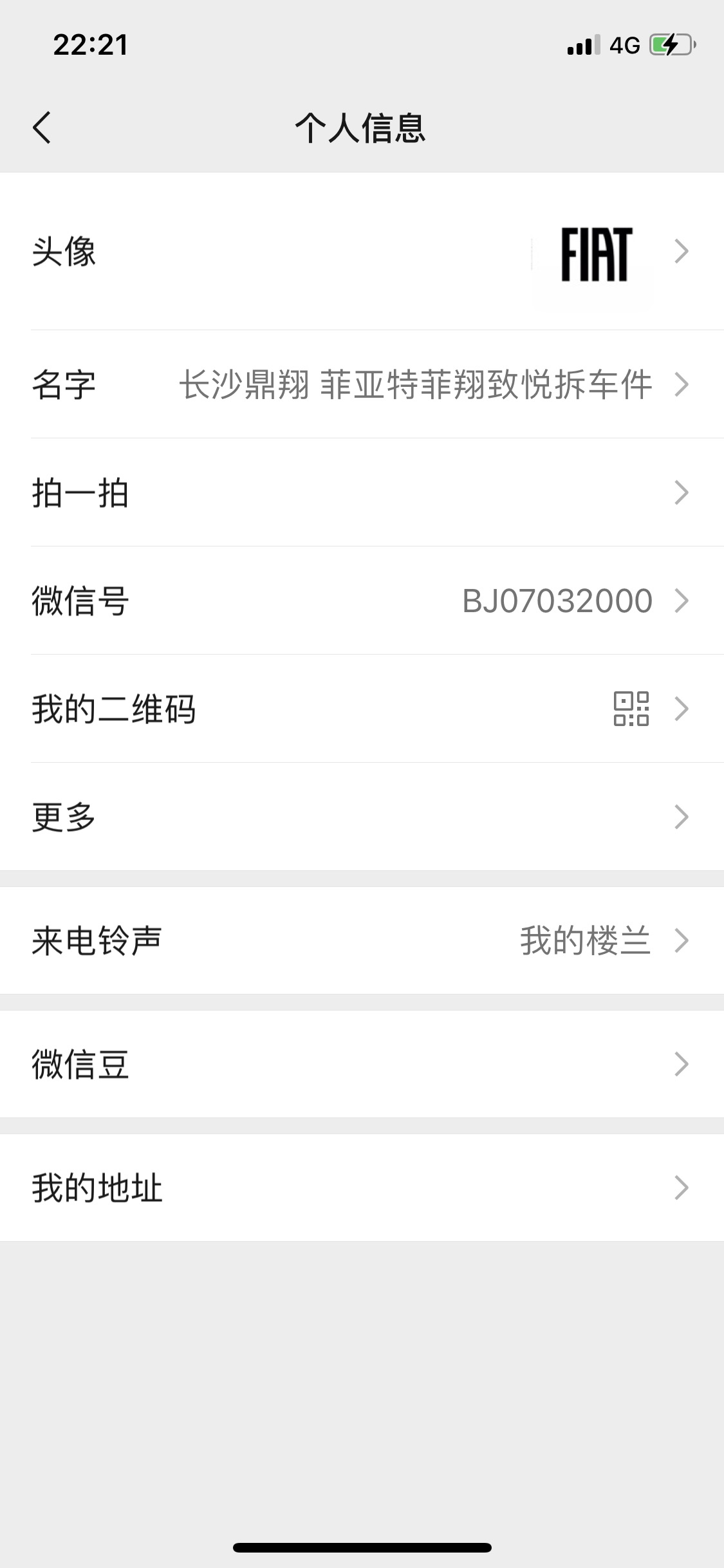Edit the 名字 name row
The height and width of the screenshot is (1568, 724).
click(362, 384)
